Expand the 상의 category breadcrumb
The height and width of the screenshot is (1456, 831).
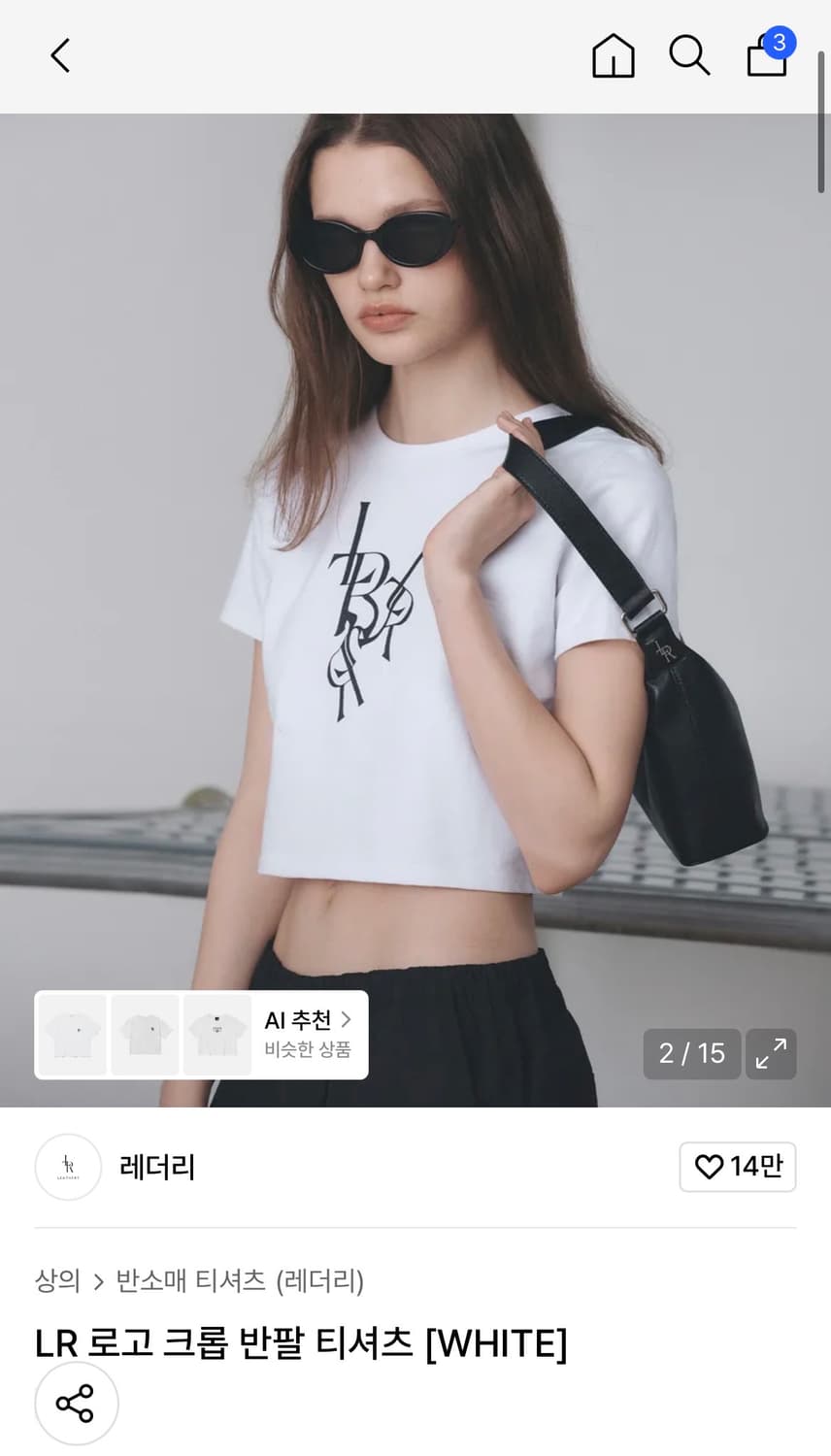55,1281
